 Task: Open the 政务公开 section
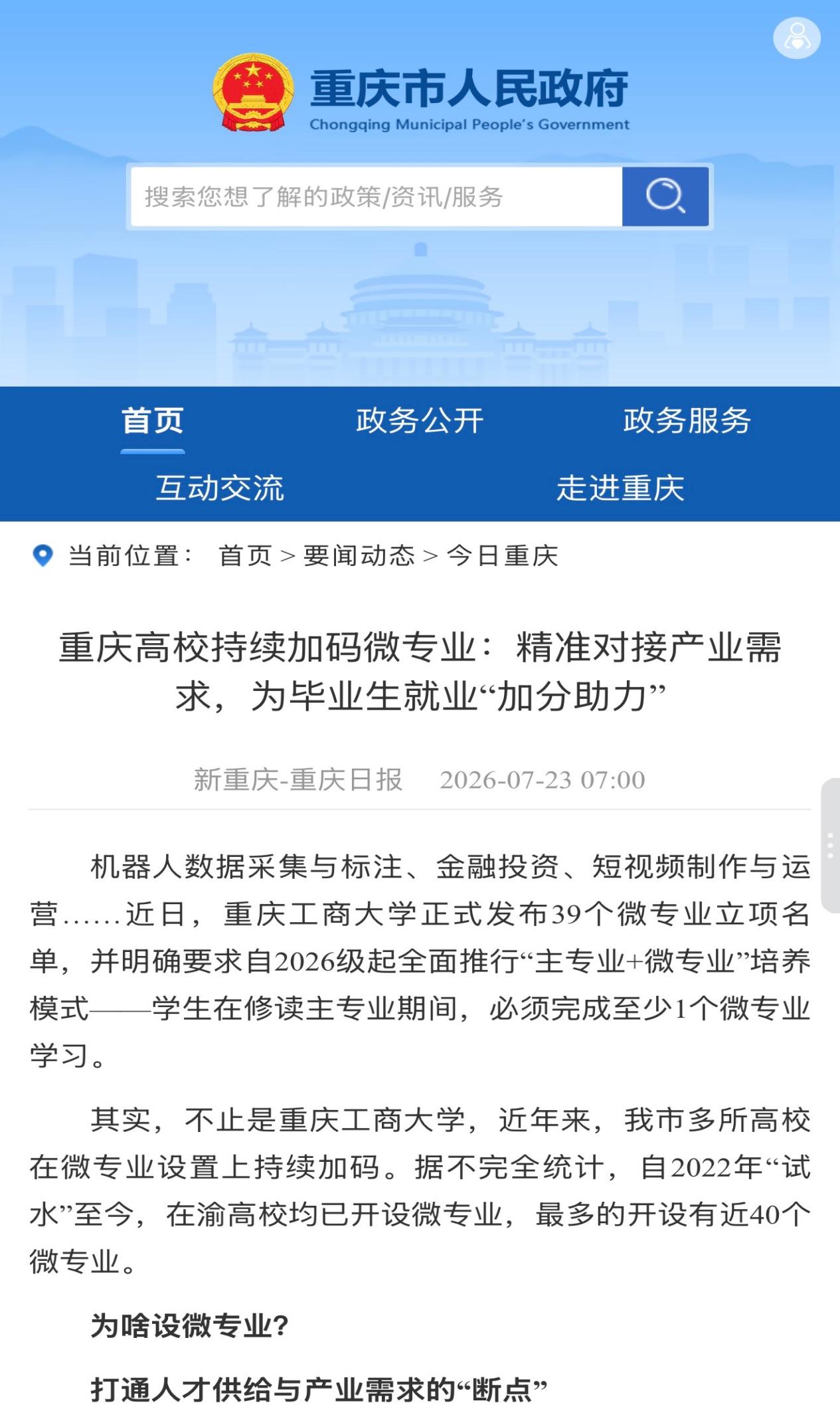[x=420, y=421]
